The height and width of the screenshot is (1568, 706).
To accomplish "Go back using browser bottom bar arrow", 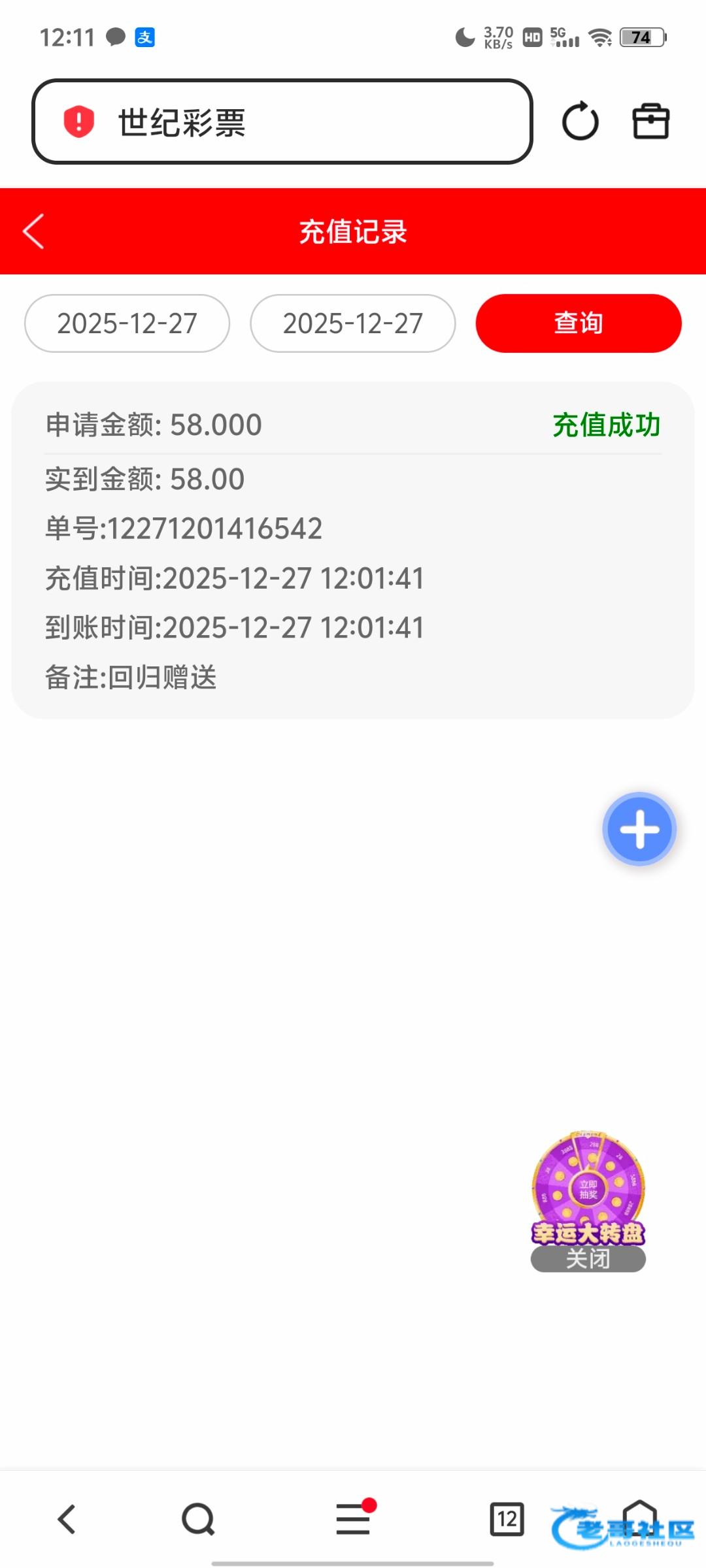I will pyautogui.click(x=67, y=1519).
